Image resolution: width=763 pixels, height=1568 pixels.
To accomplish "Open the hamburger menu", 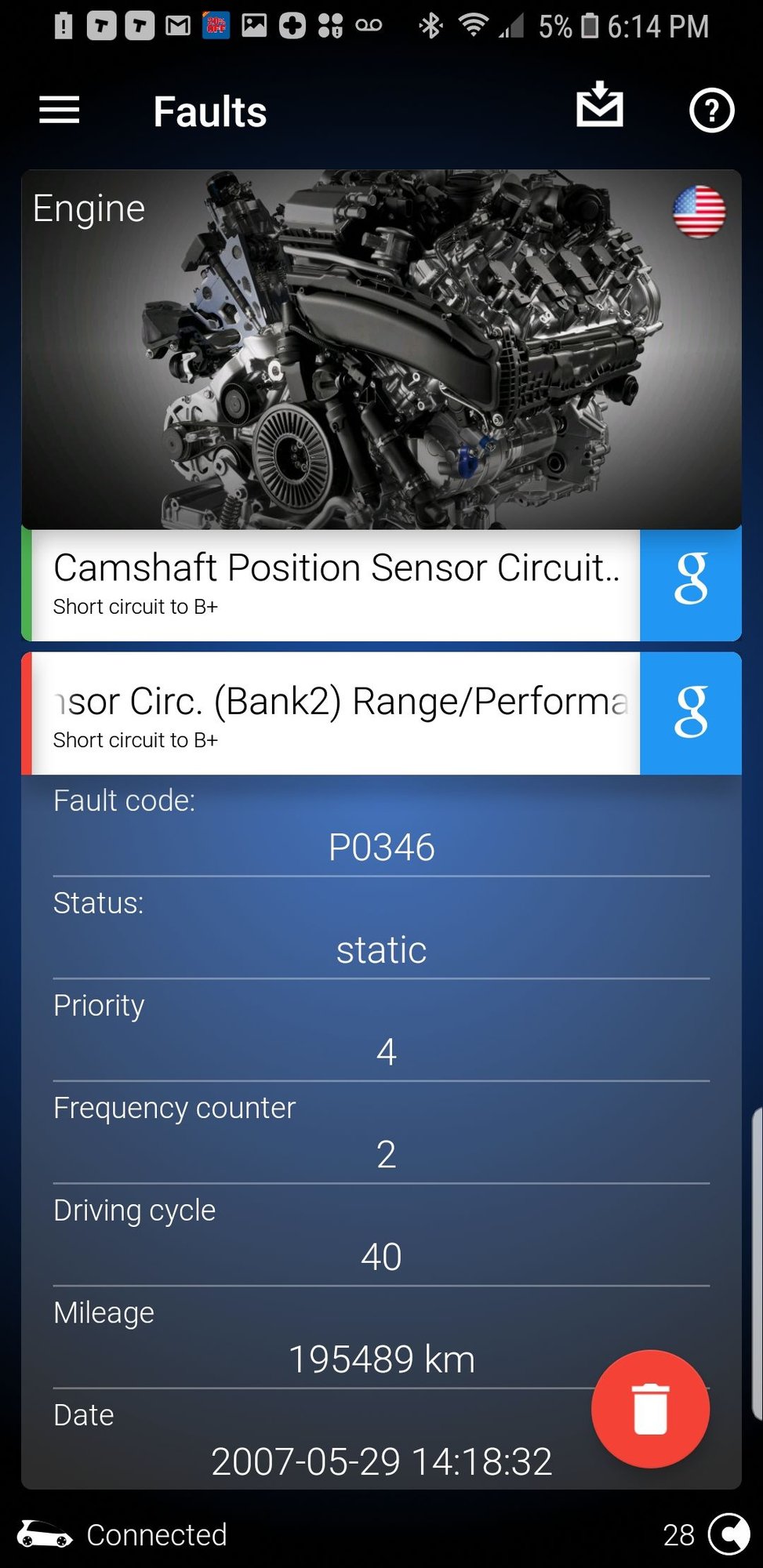I will [60, 111].
